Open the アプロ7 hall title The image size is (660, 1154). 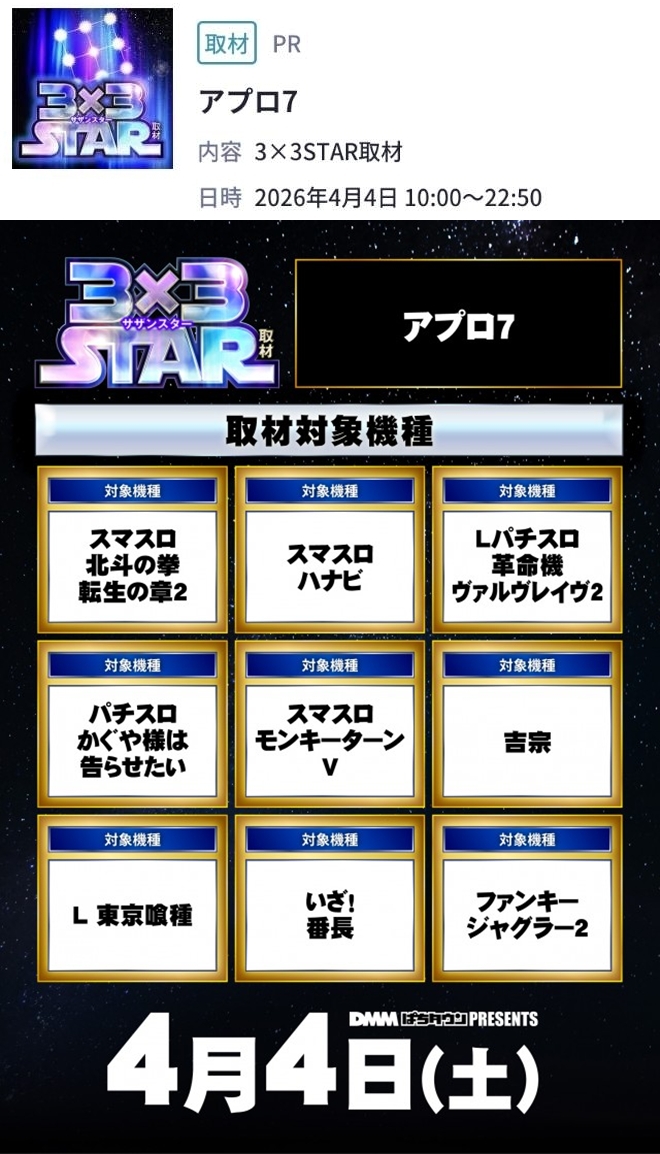(235, 101)
